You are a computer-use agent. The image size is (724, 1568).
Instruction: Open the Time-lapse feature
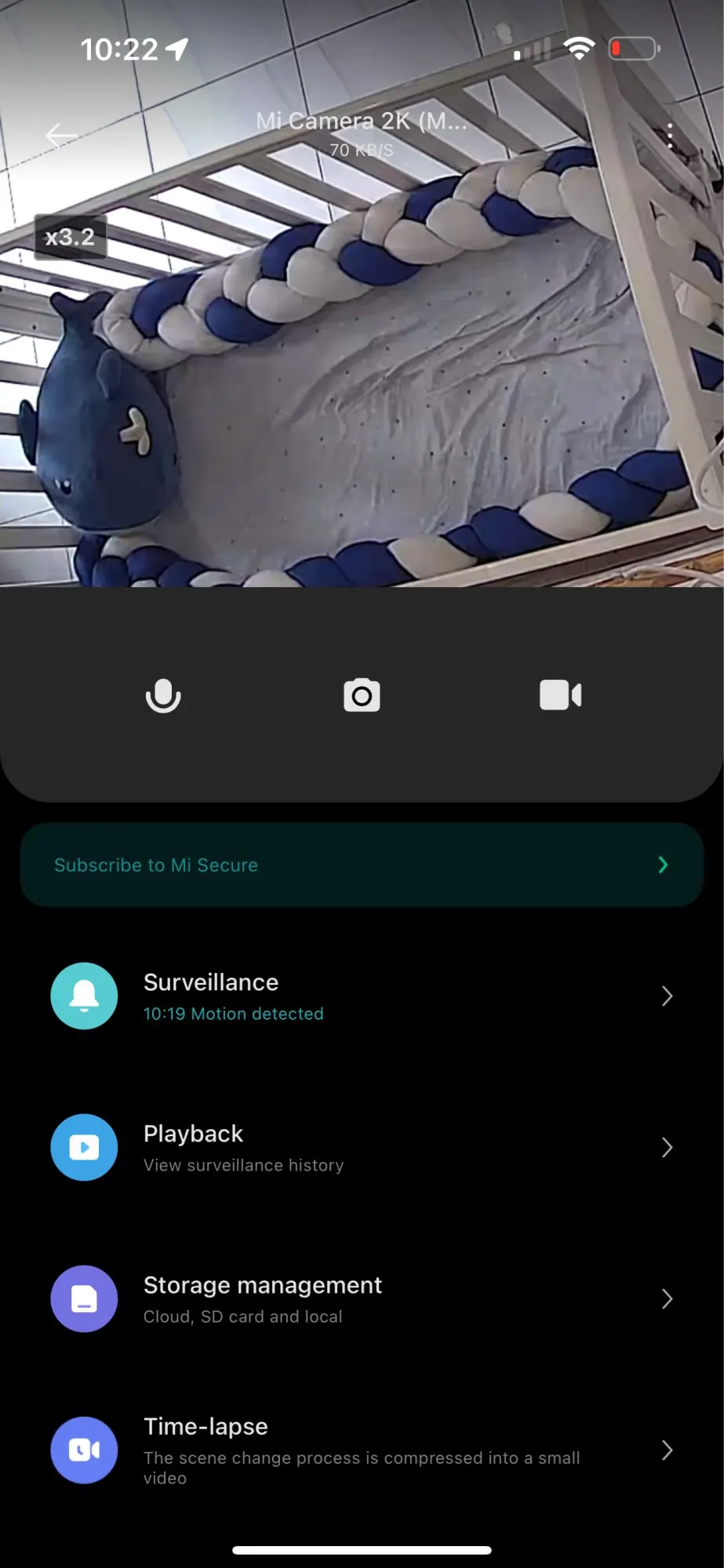coord(362,1450)
